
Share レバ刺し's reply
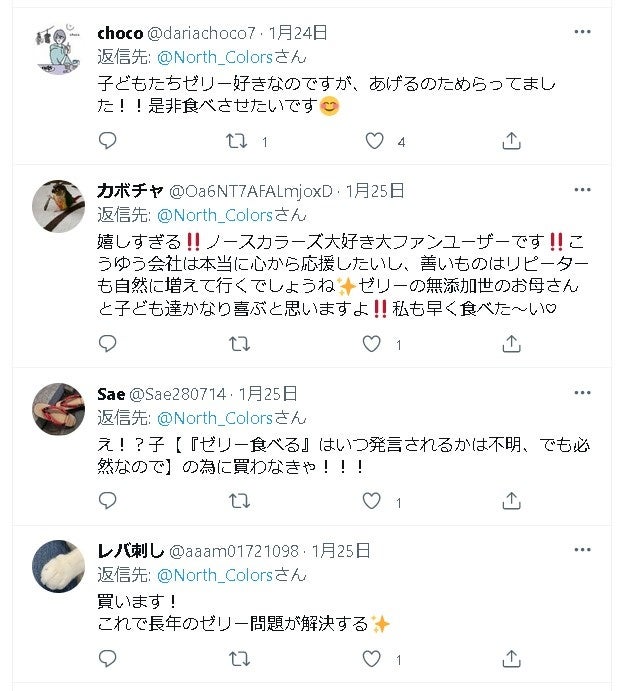click(511, 659)
